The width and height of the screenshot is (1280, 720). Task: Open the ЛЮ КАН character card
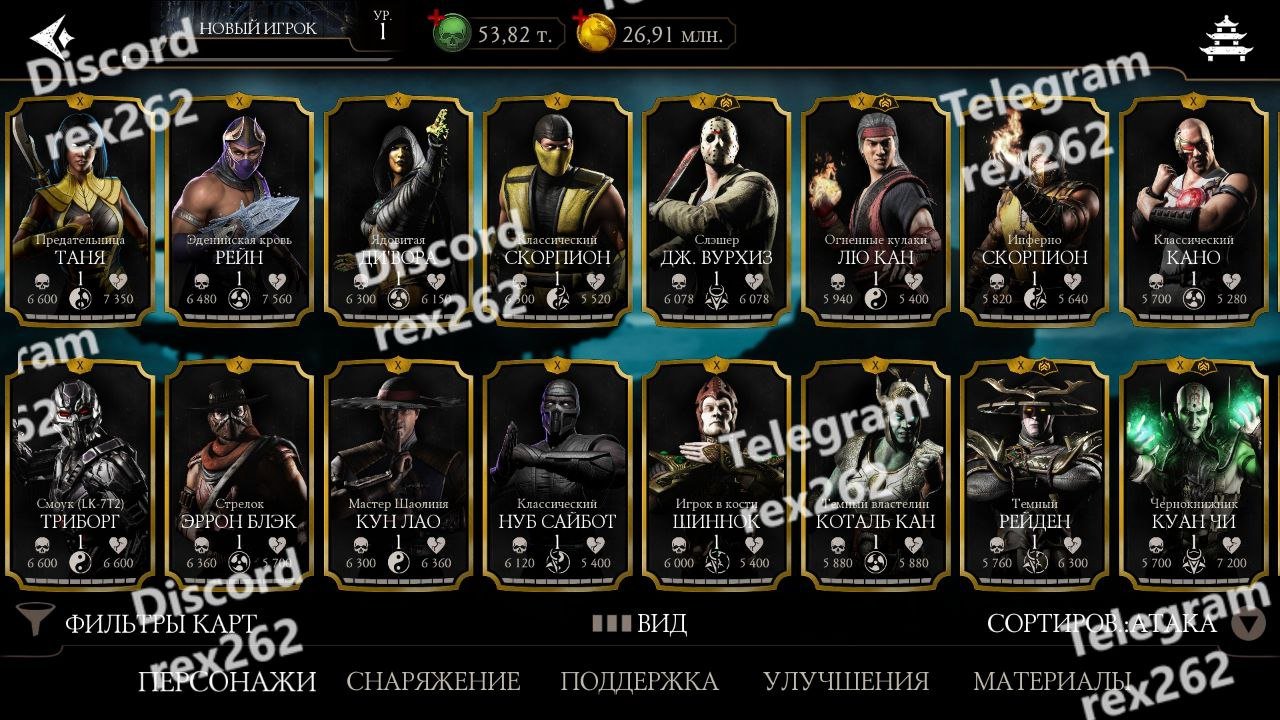[876, 210]
